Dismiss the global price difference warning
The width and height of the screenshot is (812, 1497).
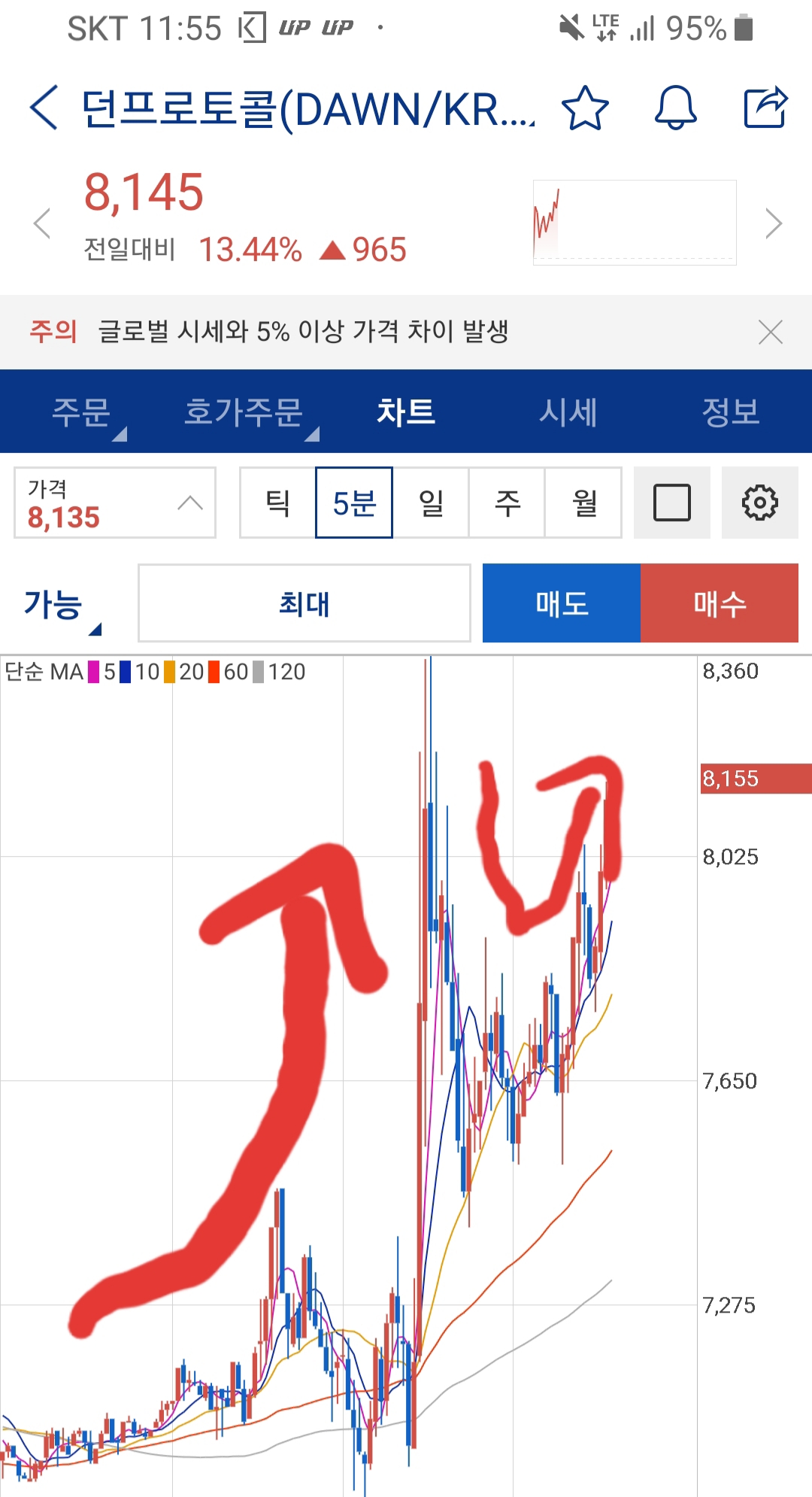(x=771, y=332)
